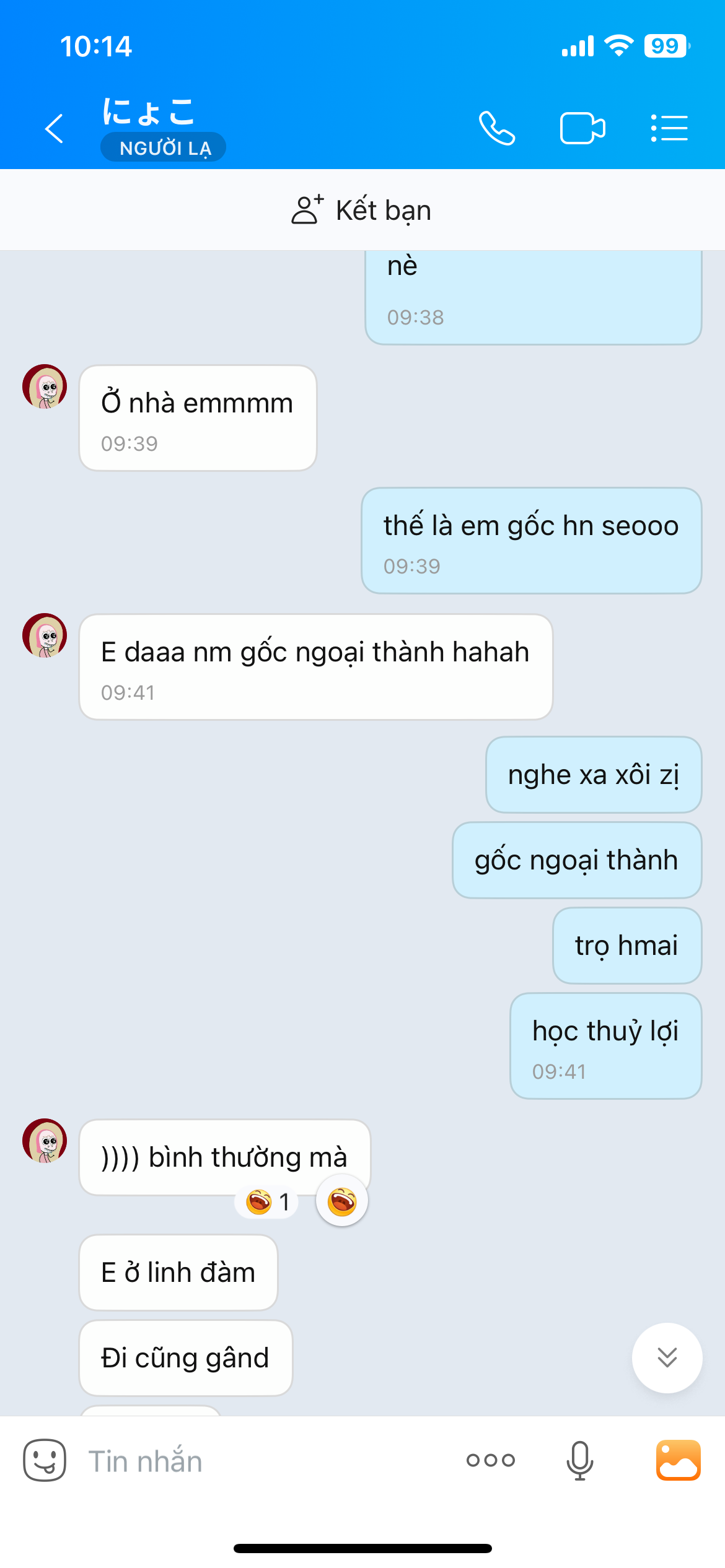Open the sticker and emoji picker
The width and height of the screenshot is (725, 1568).
click(45, 1460)
